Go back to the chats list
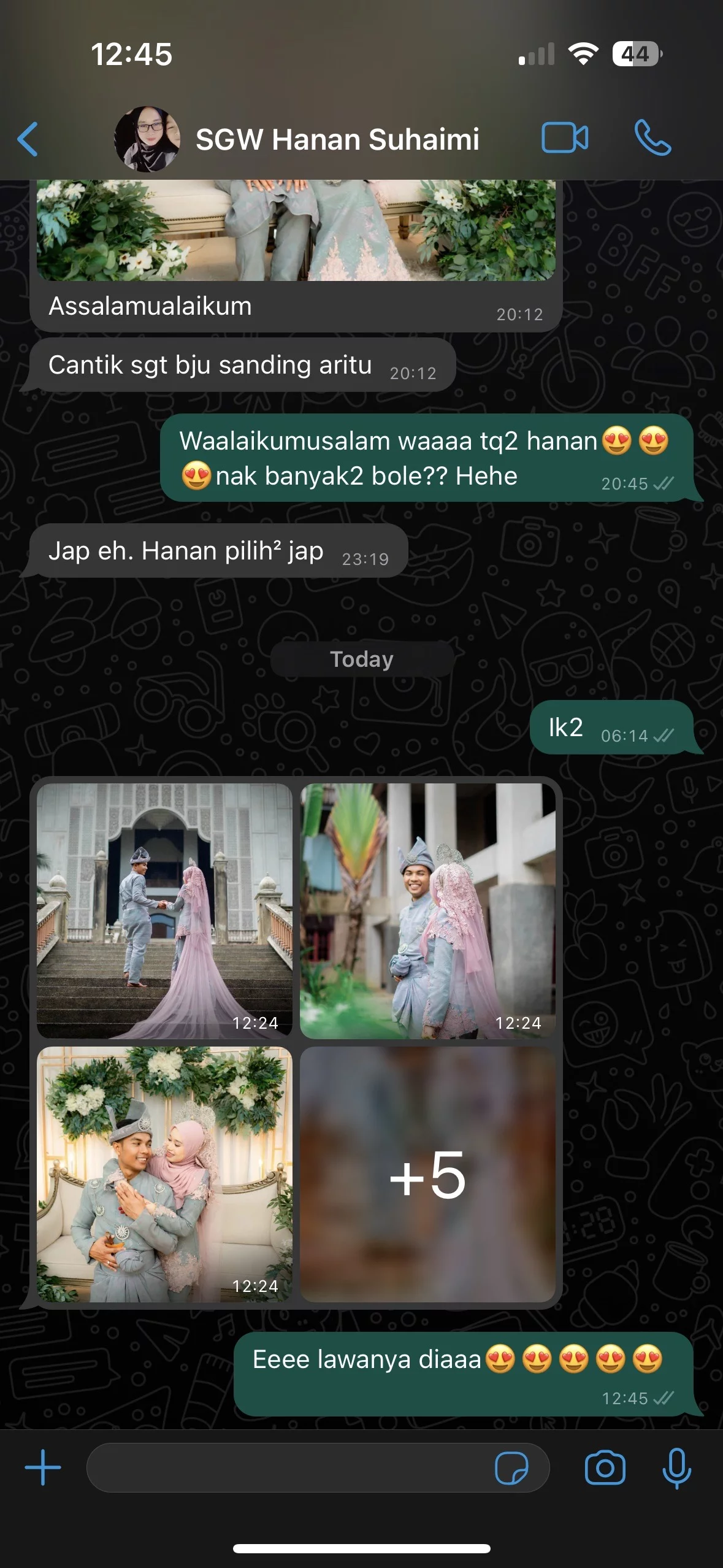 point(28,139)
